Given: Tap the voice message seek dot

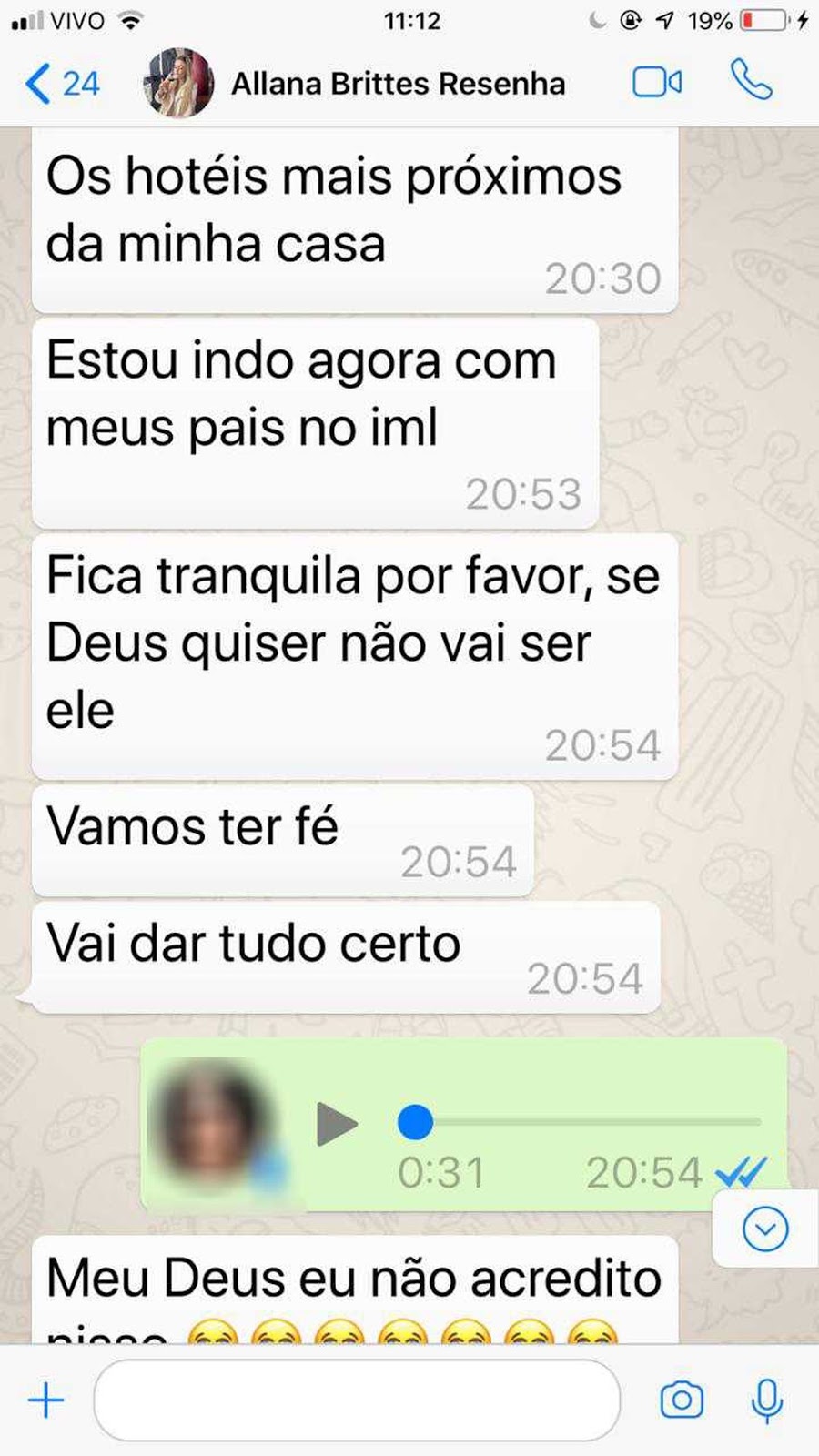Looking at the screenshot, I should pyautogui.click(x=415, y=1123).
